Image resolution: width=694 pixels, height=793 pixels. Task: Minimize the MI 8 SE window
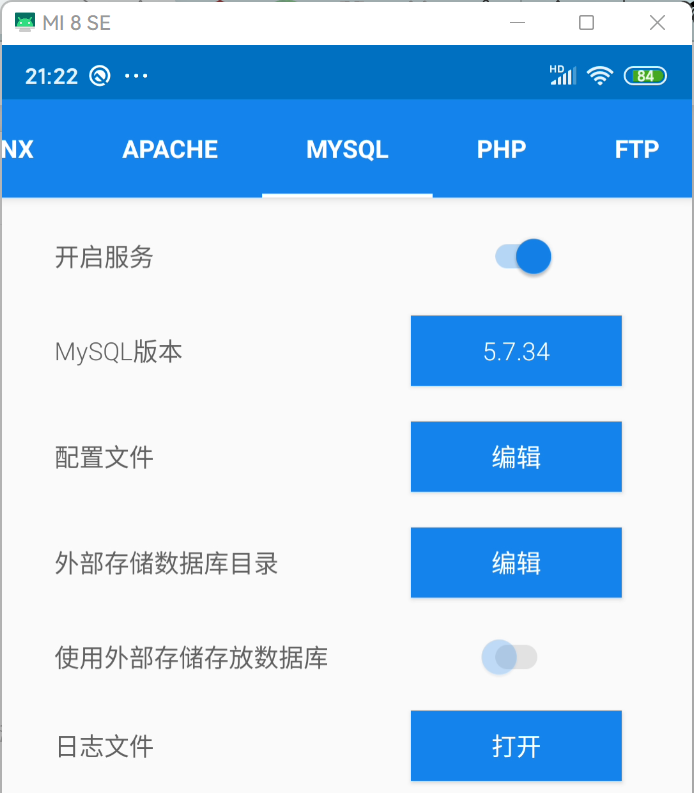pos(517,22)
